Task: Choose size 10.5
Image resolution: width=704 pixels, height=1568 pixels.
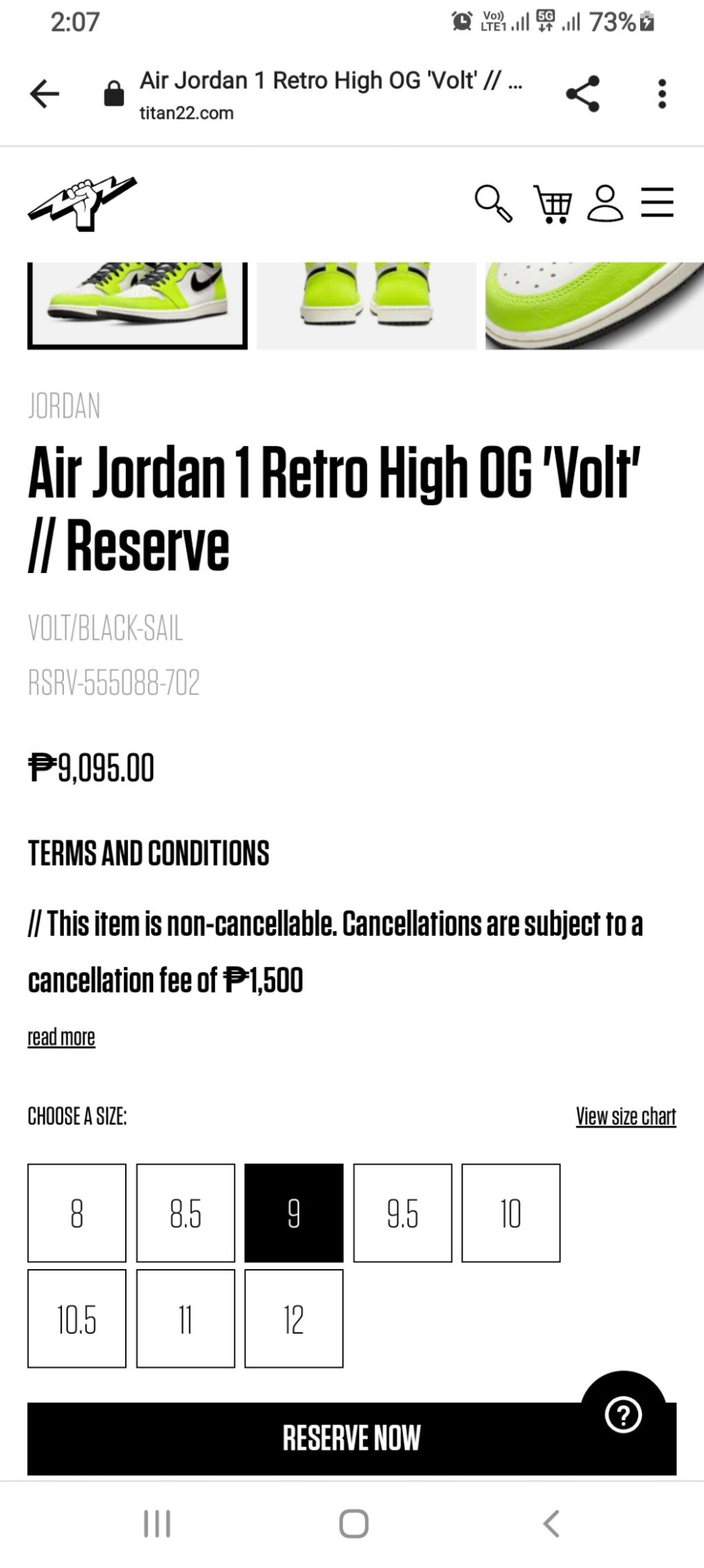Action: tap(77, 1319)
